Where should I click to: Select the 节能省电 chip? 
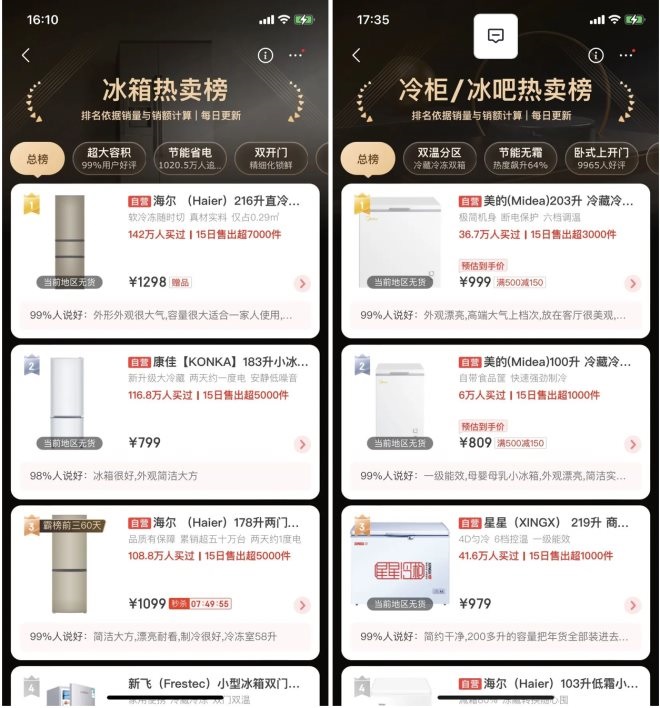point(185,158)
